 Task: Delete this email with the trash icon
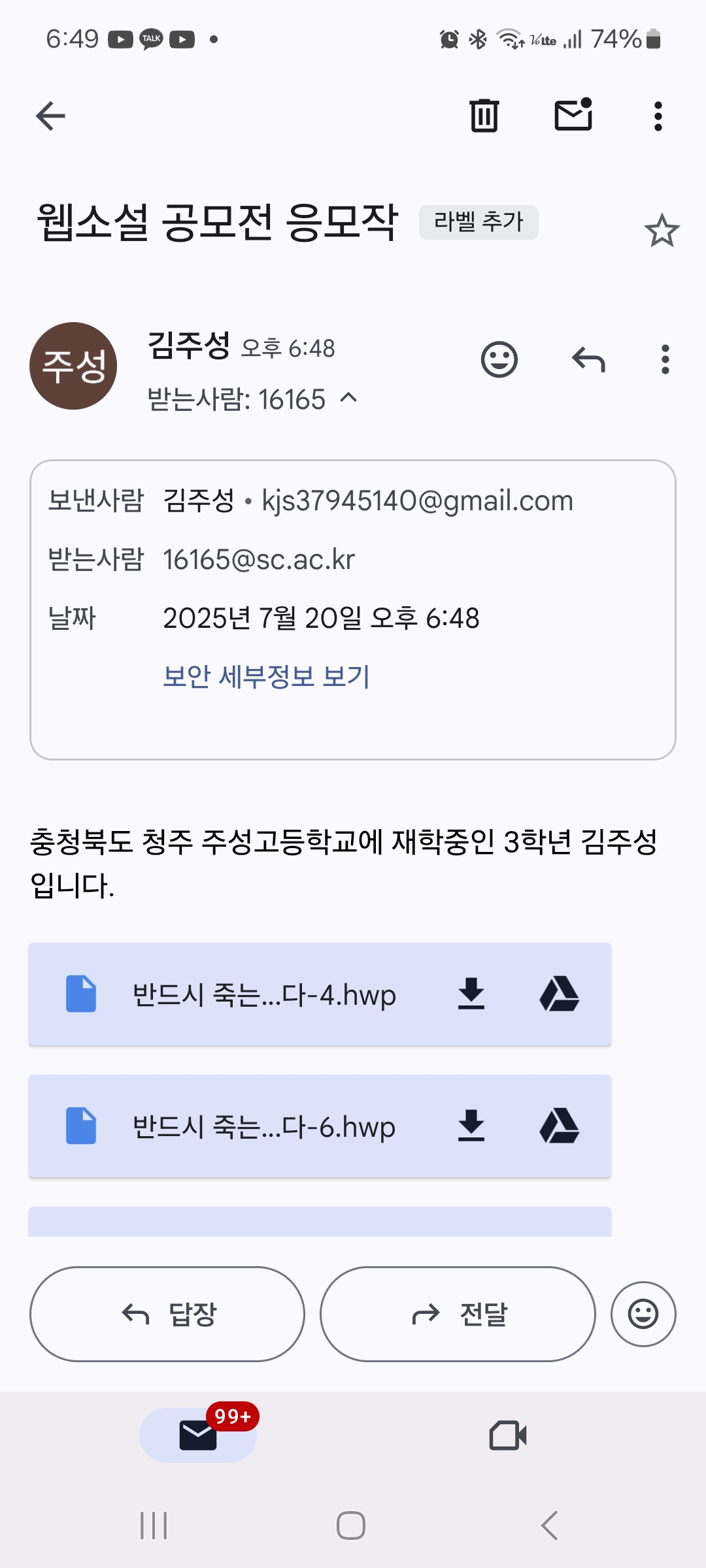point(484,116)
